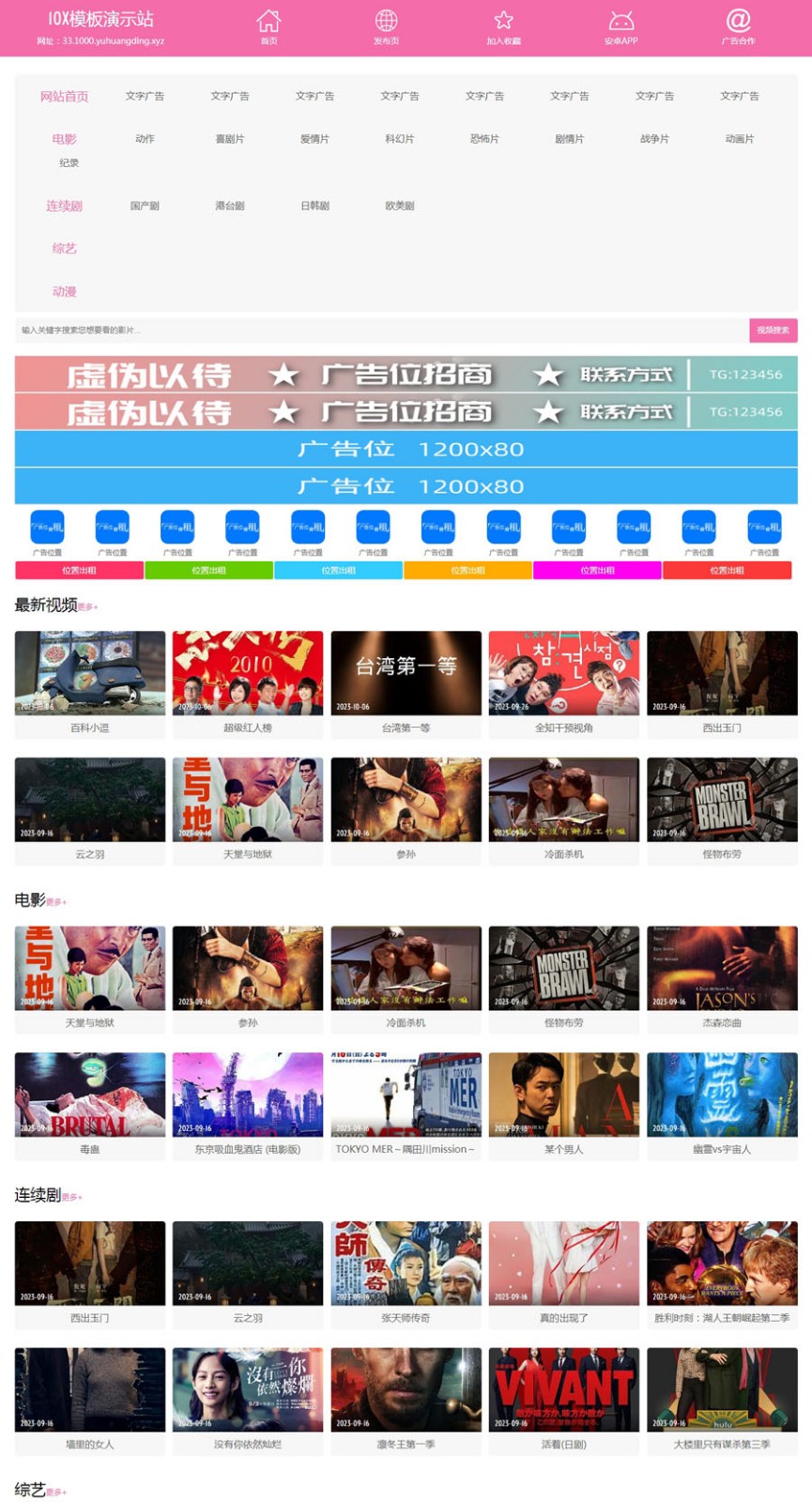
Task: Open 广告合作 contact icon
Action: [x=738, y=25]
